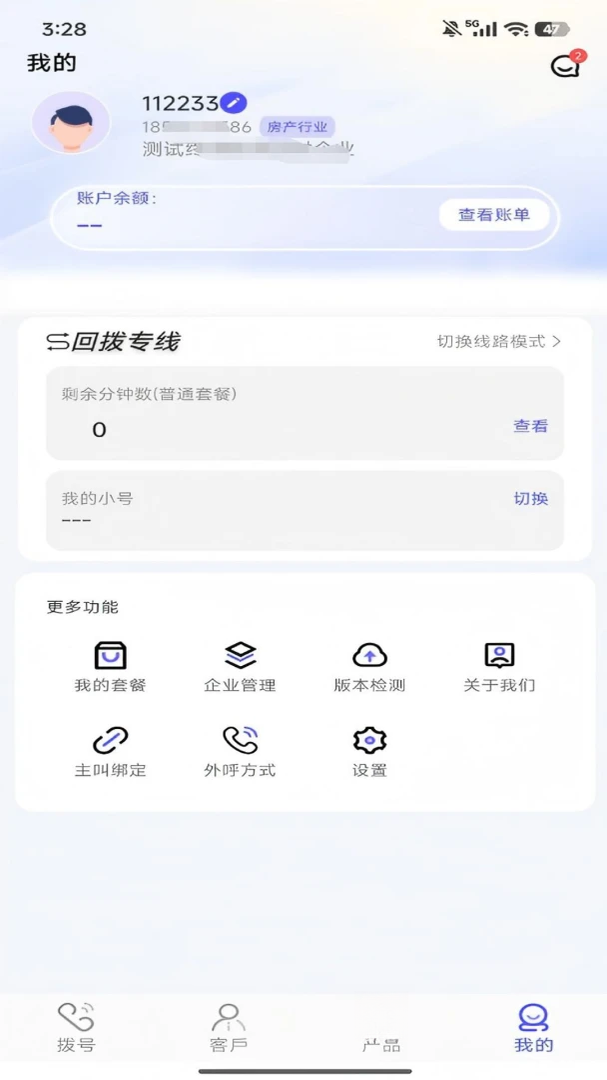Switch to the 客户 tab

tap(228, 1028)
